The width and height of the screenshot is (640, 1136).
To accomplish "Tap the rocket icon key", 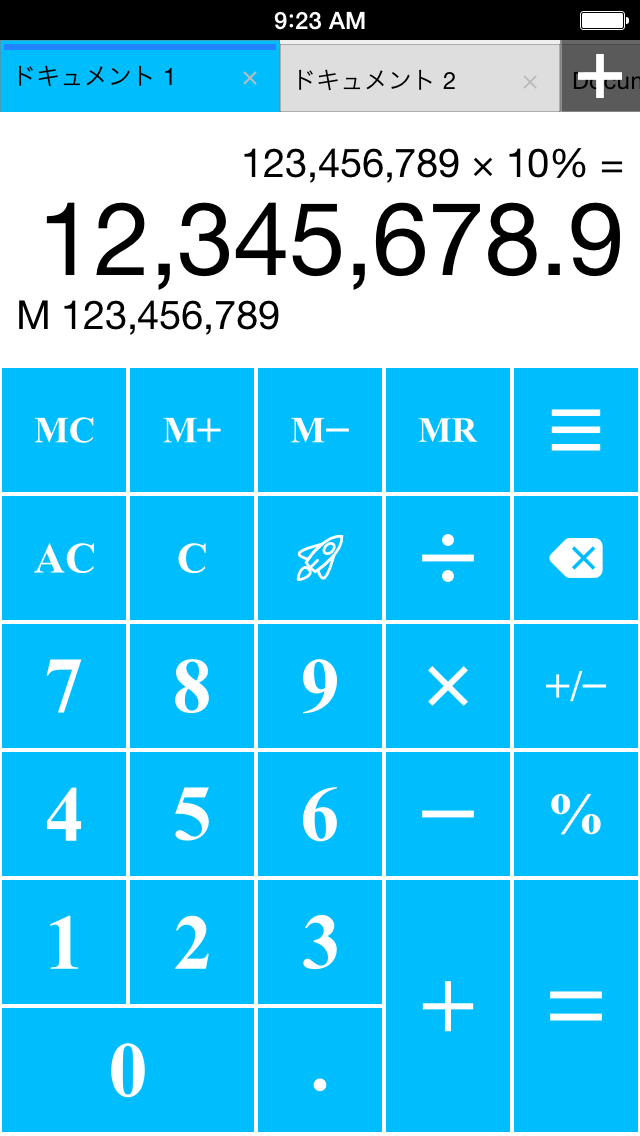I will point(320,558).
